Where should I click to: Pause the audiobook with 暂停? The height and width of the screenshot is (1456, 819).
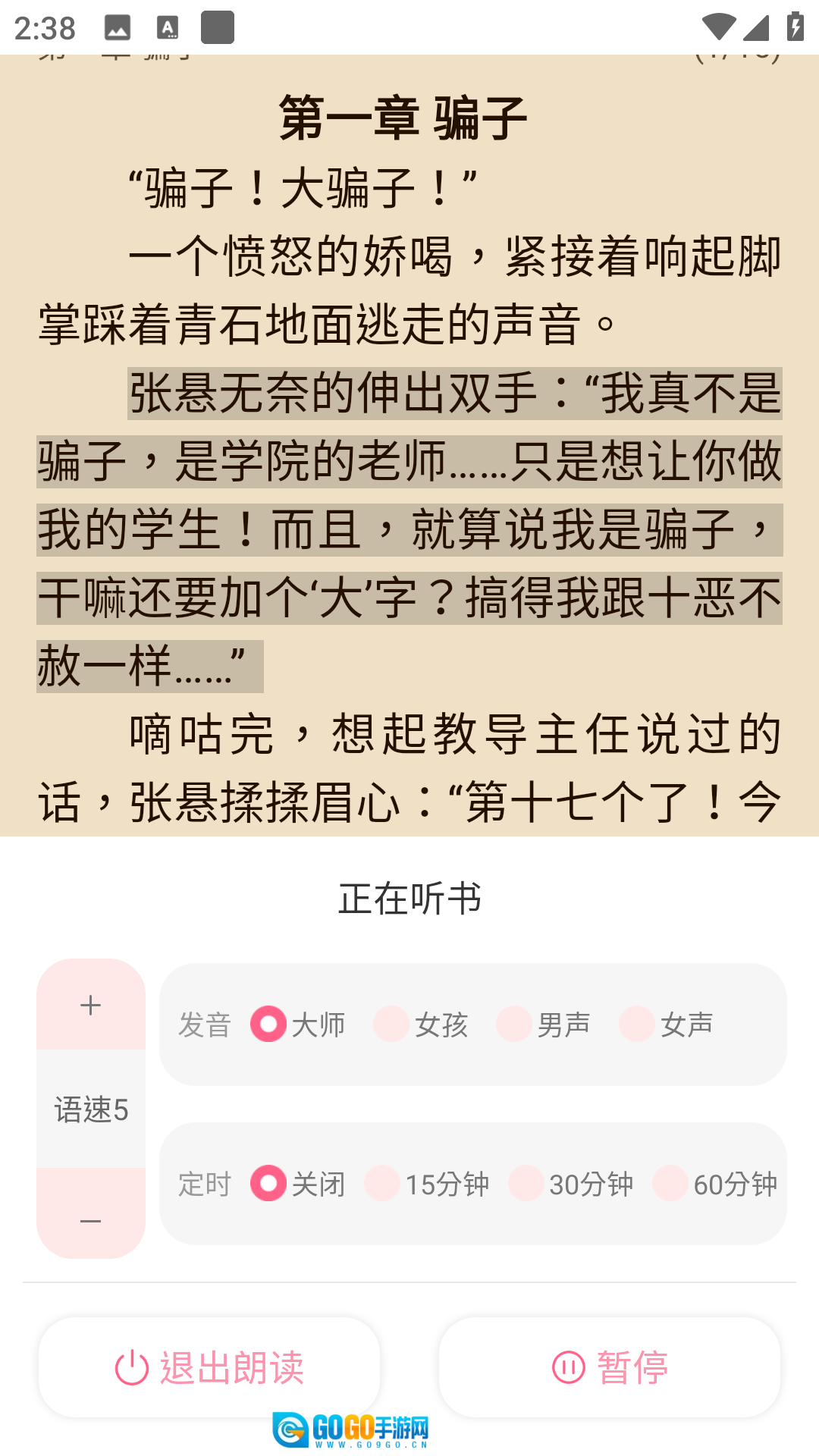(610, 1367)
